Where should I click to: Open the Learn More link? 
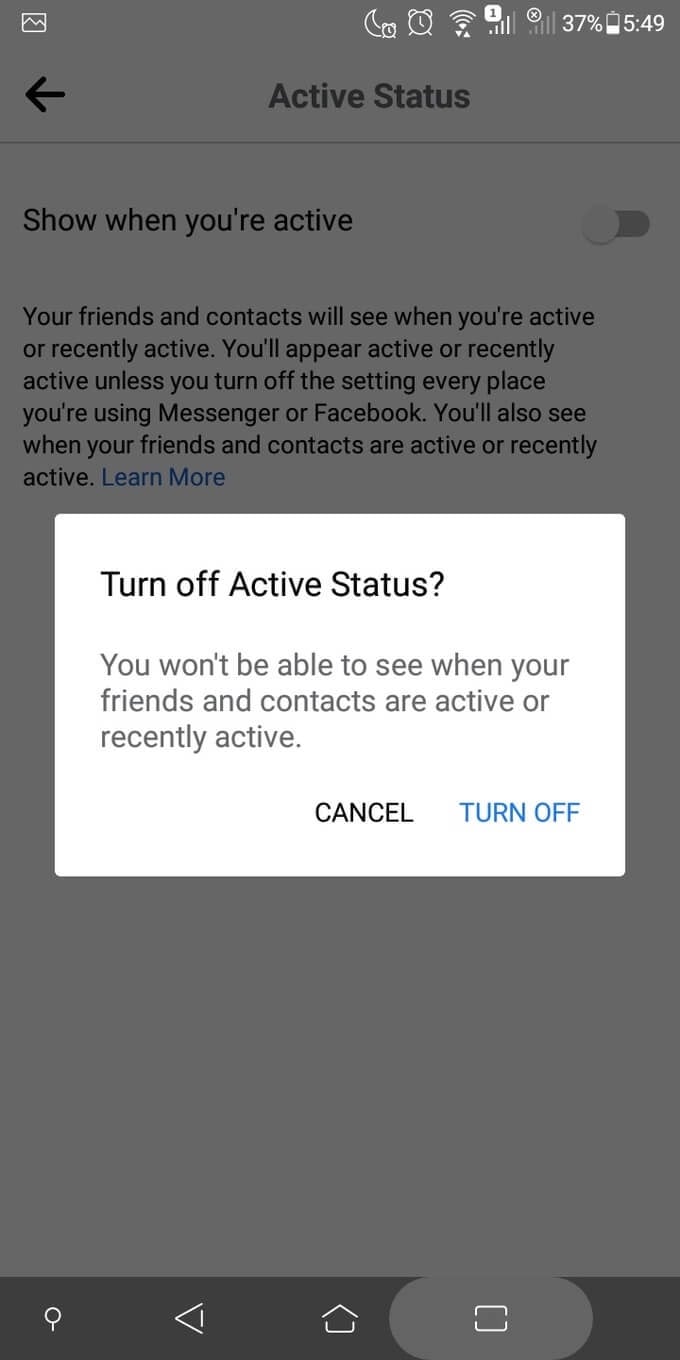[163, 477]
